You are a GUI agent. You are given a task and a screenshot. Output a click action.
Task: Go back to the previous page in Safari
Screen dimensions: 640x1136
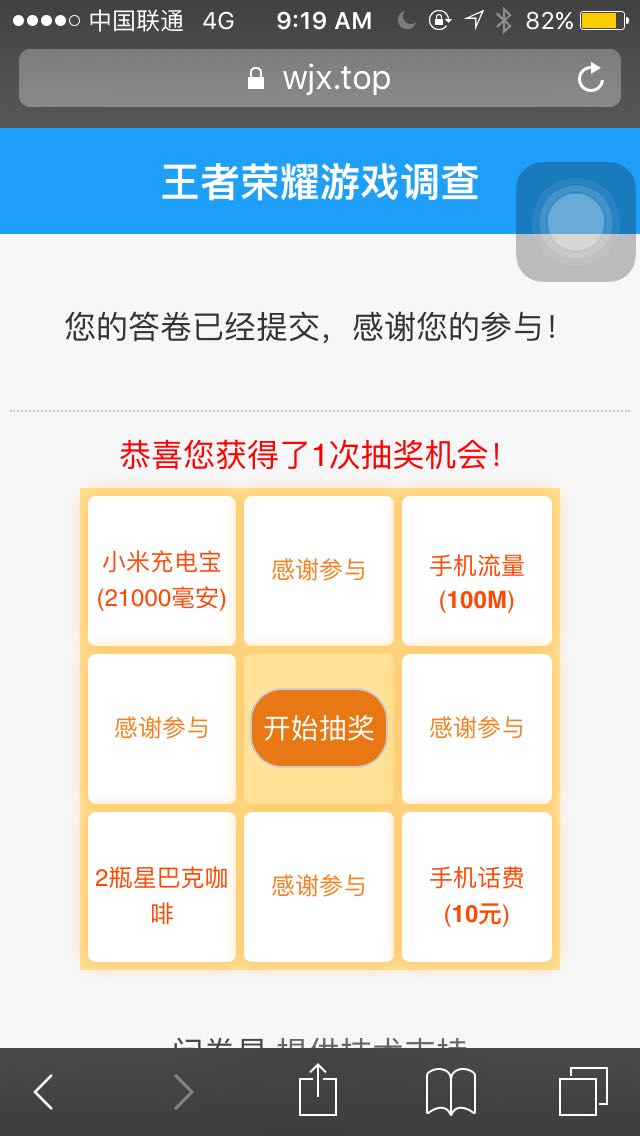44,1092
